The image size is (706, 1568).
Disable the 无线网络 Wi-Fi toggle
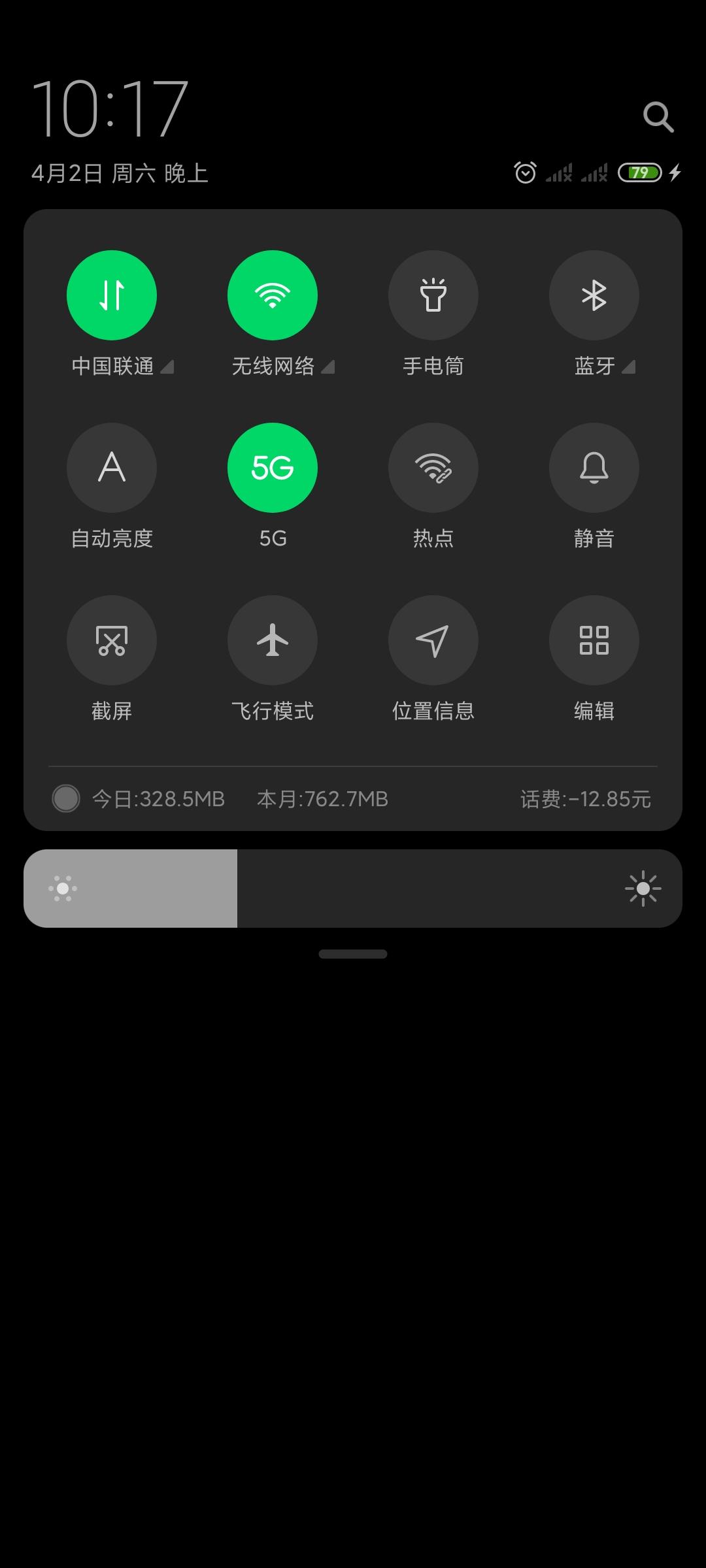(273, 295)
